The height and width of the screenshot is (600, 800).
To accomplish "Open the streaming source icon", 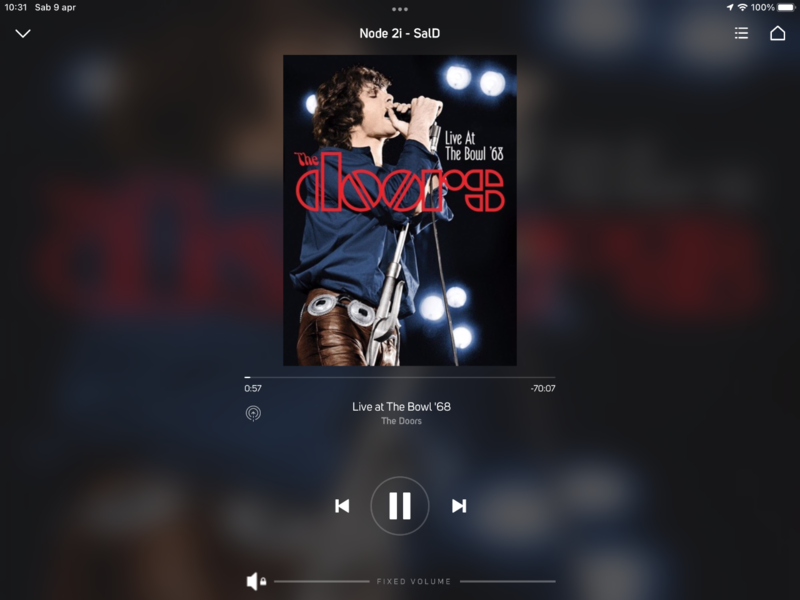I will pyautogui.click(x=253, y=413).
